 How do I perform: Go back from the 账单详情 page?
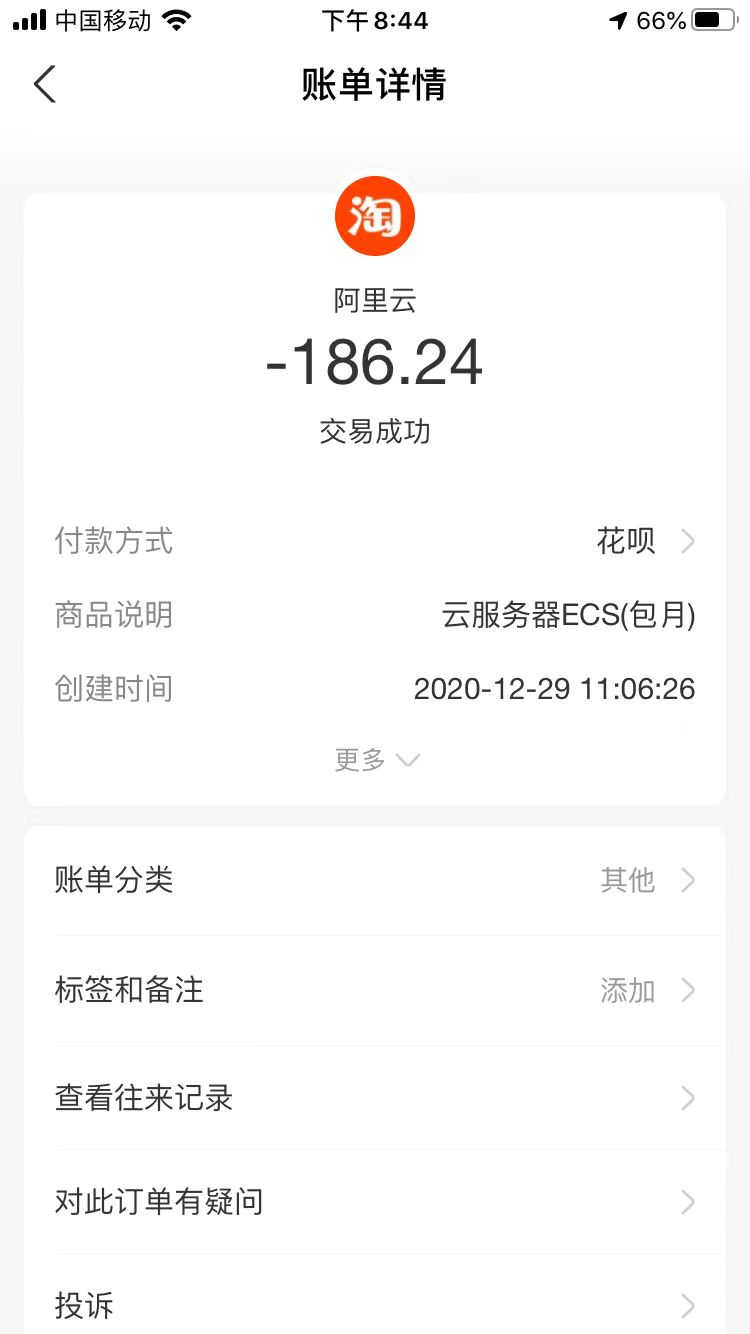tap(45, 84)
